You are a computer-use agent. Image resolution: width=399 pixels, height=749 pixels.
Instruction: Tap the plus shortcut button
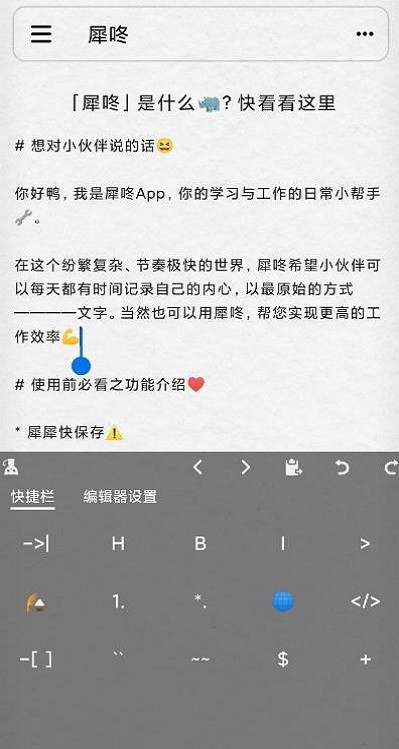pos(365,660)
